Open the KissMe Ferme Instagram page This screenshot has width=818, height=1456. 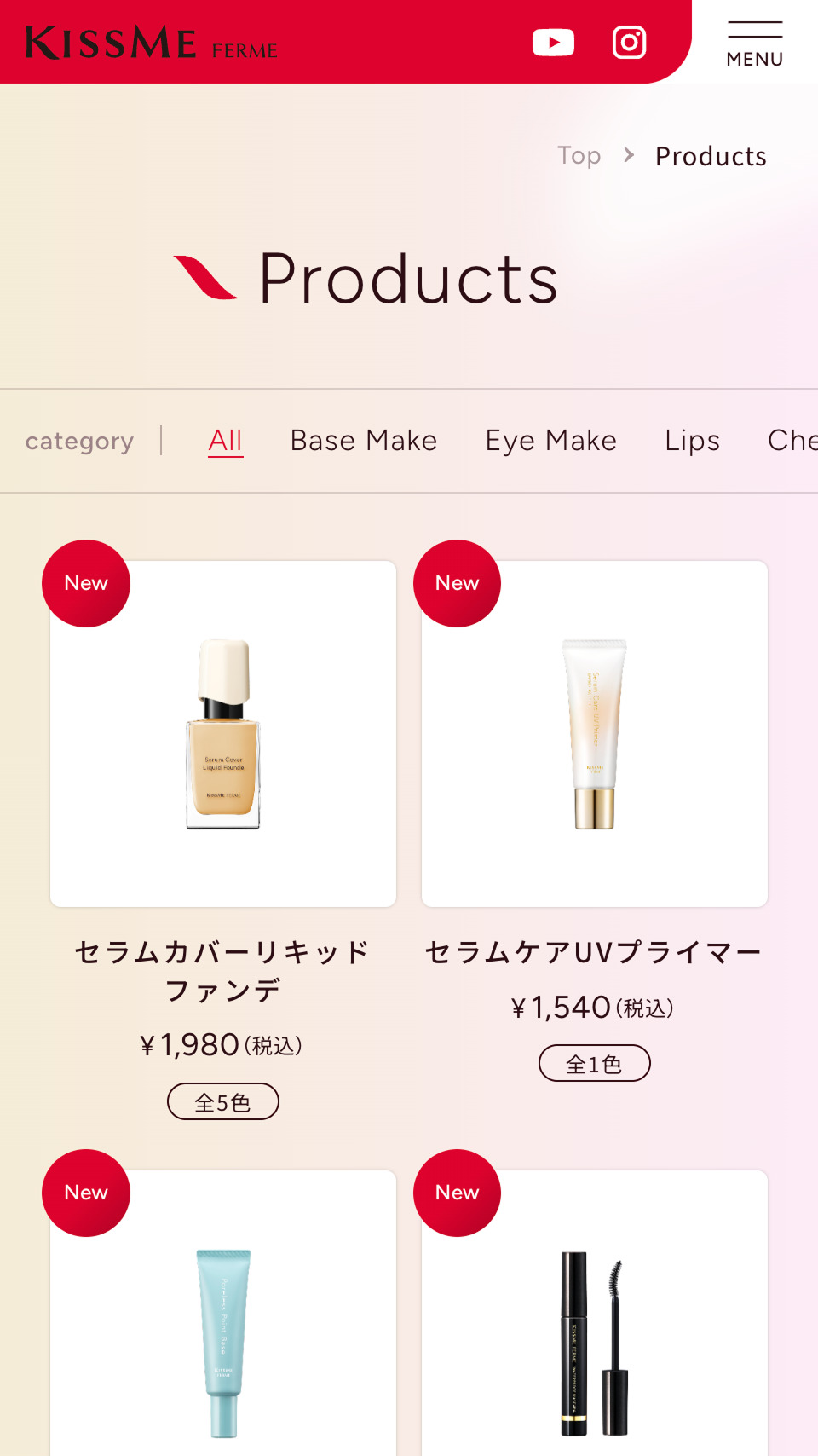pos(629,42)
